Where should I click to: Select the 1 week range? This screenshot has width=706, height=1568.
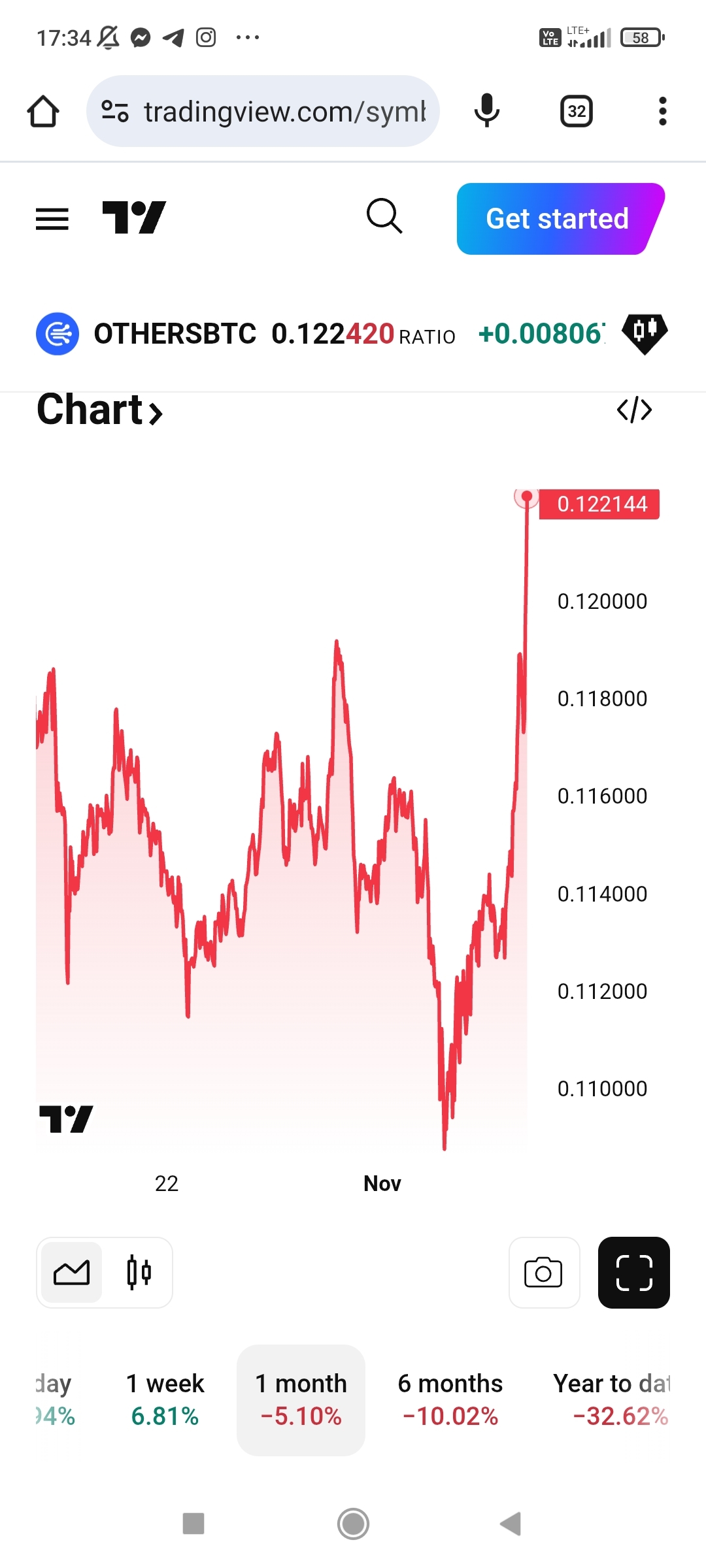pos(165,1399)
